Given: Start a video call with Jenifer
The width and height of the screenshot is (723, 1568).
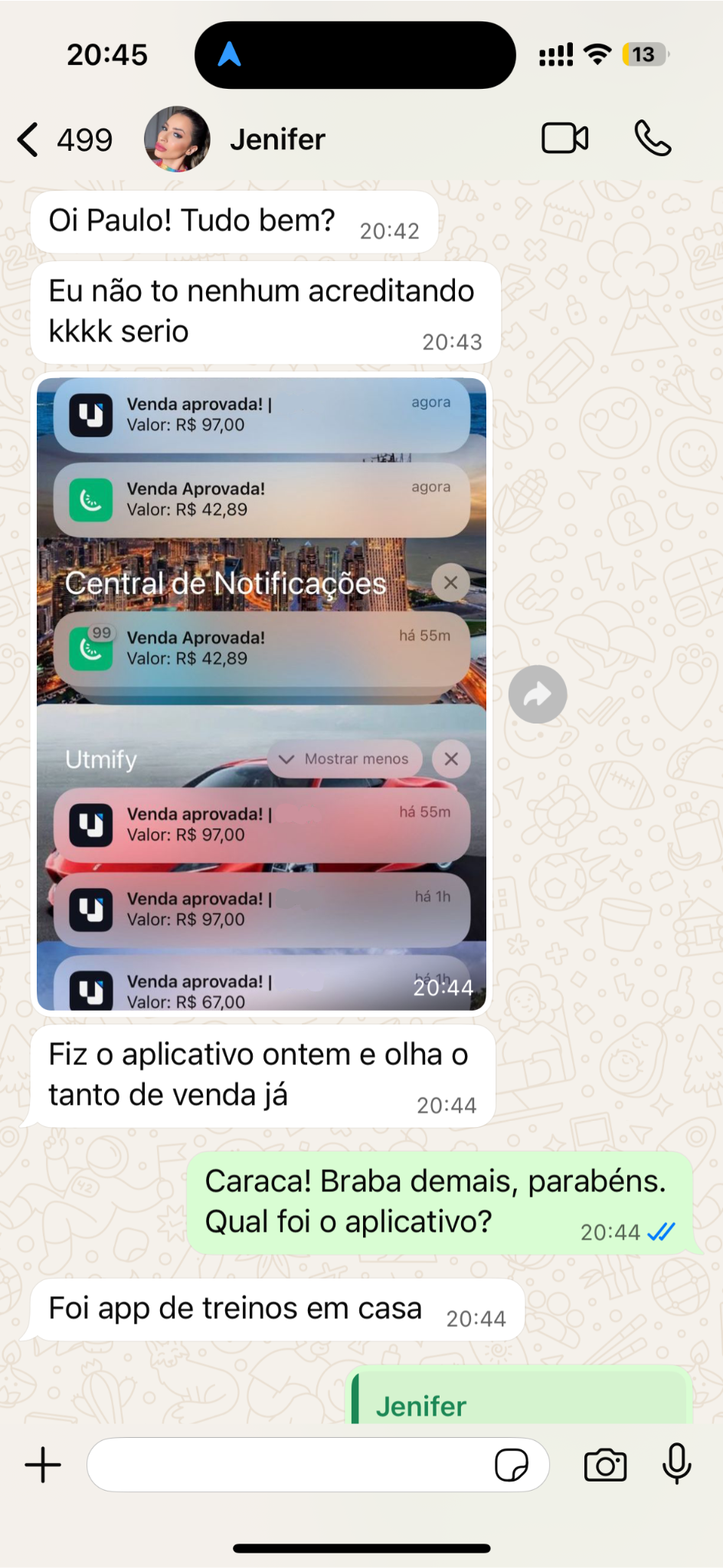Looking at the screenshot, I should point(564,139).
